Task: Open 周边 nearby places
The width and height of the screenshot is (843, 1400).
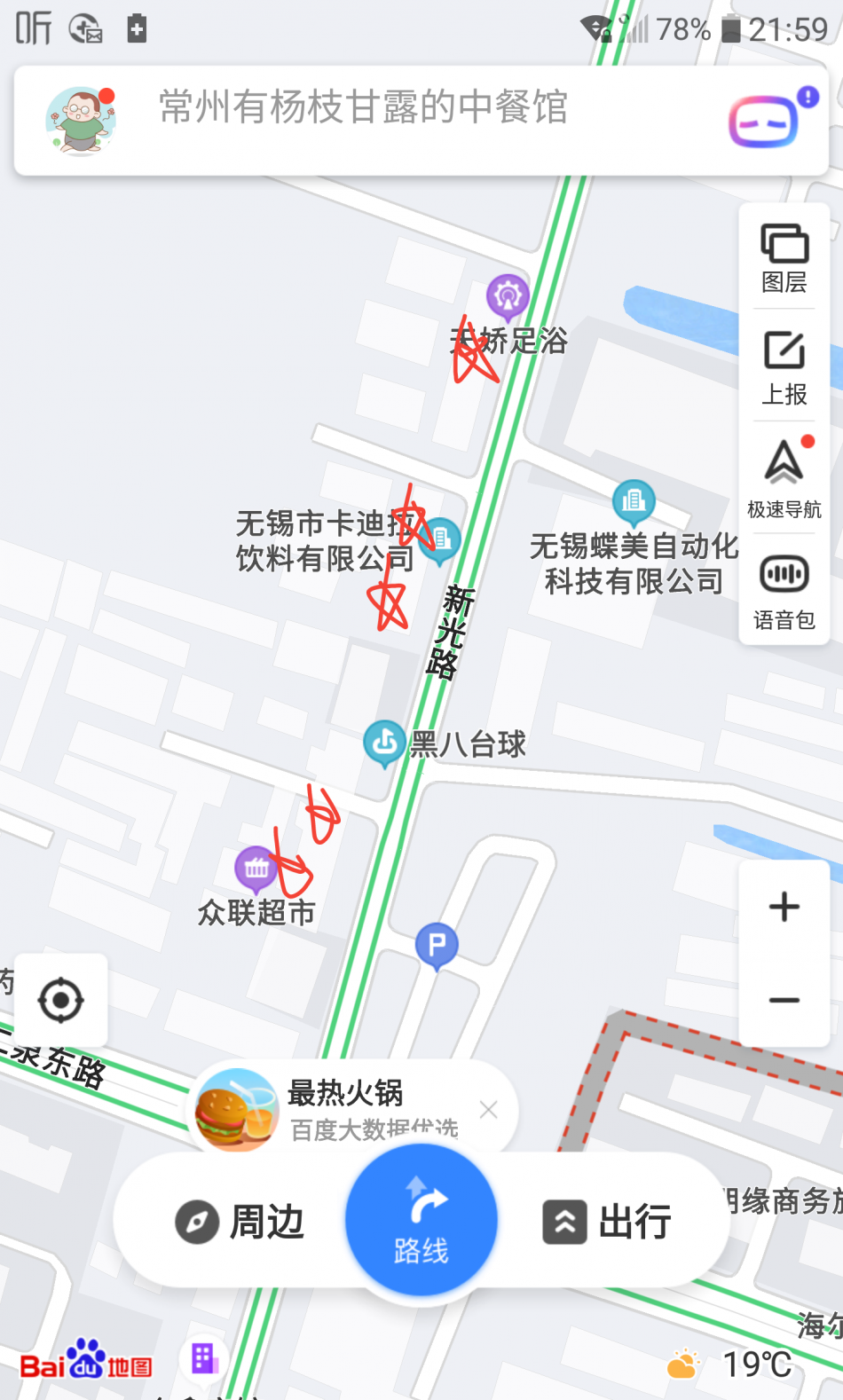Action: [240, 1222]
